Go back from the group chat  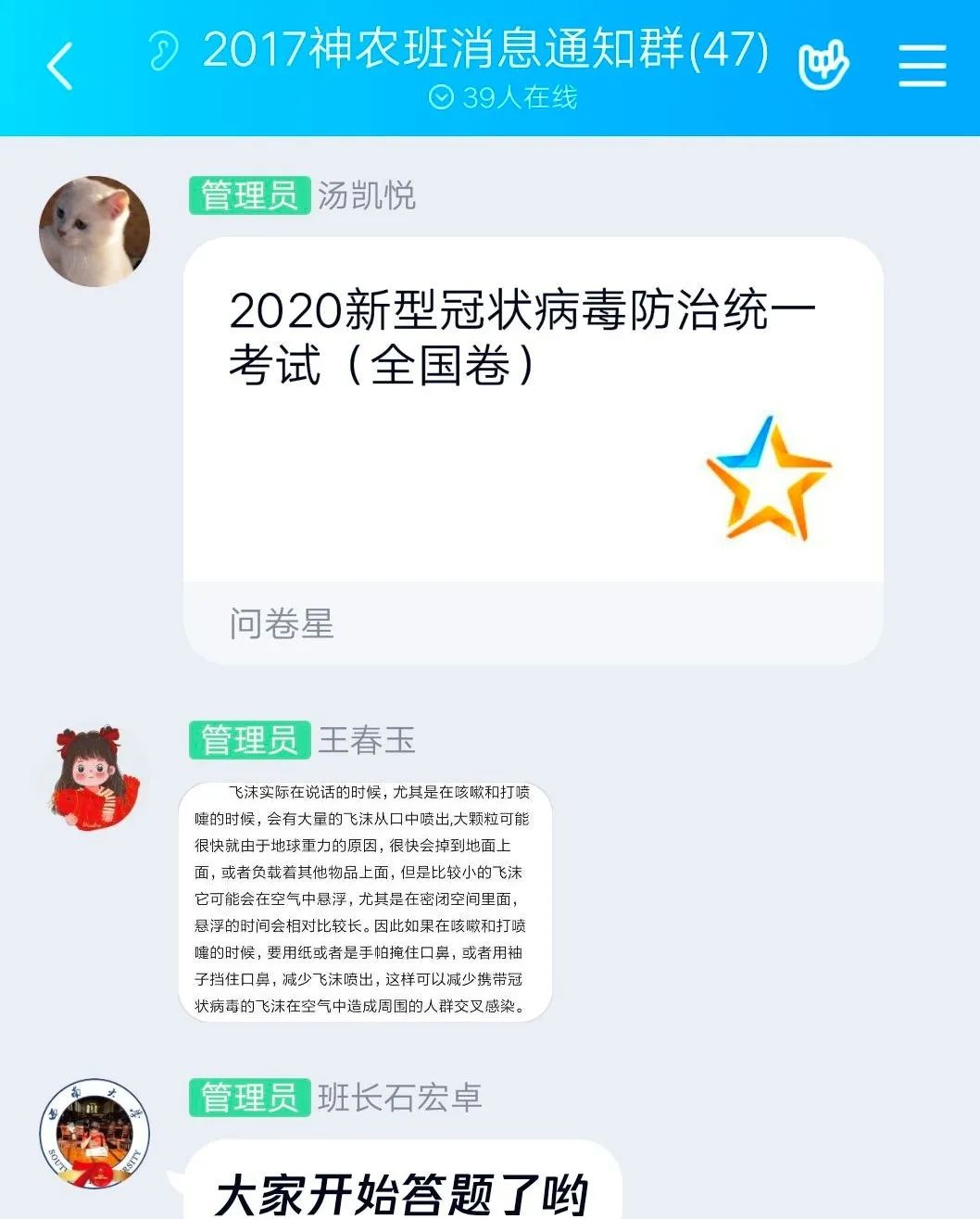click(60, 66)
